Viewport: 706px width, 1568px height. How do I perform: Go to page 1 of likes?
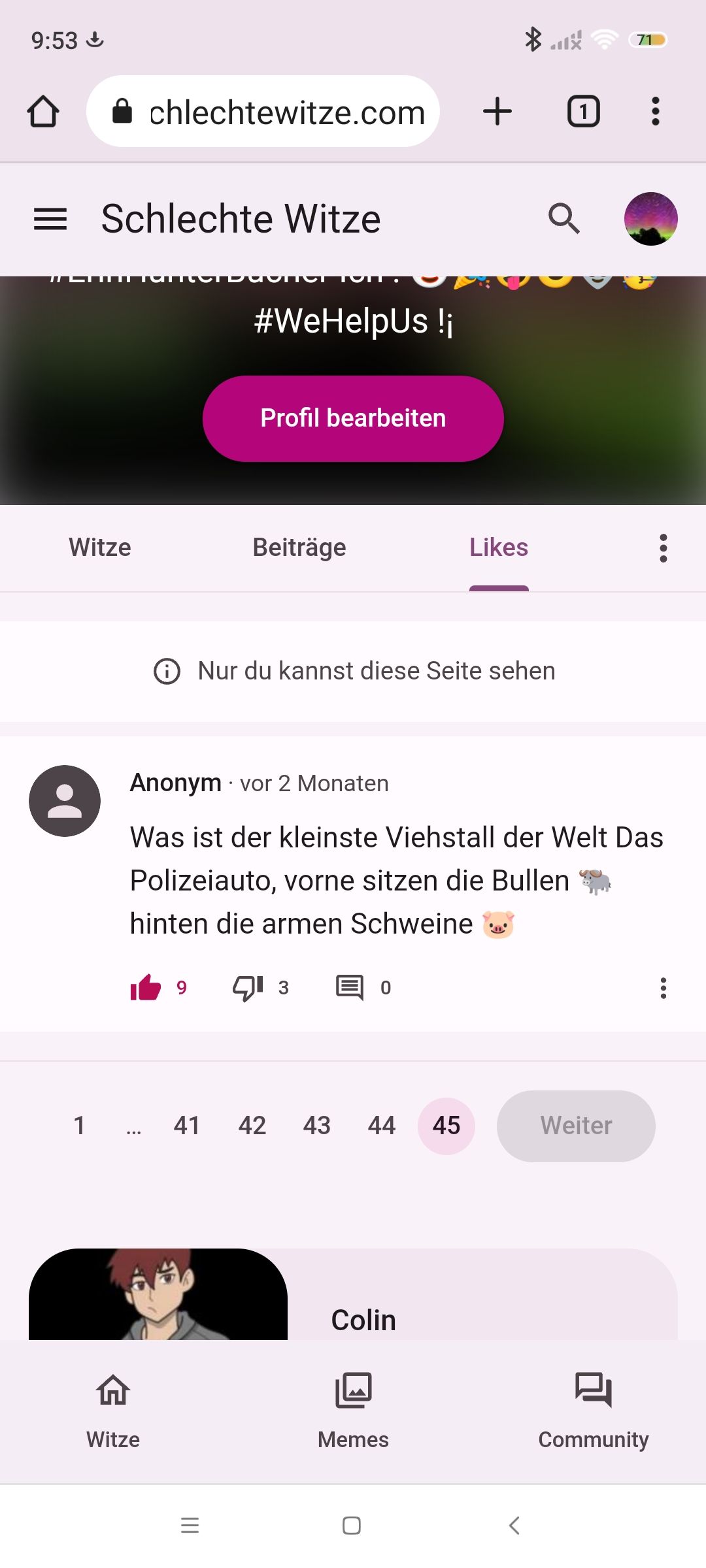pos(79,1126)
